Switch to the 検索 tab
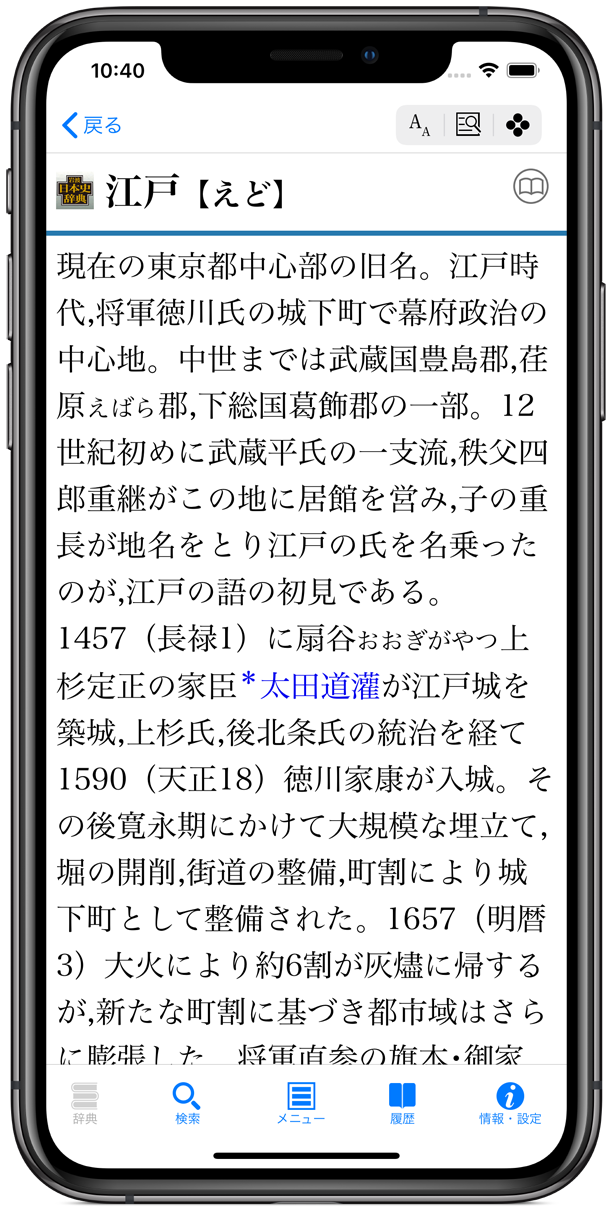This screenshot has width=613, height=1210. [187, 1103]
